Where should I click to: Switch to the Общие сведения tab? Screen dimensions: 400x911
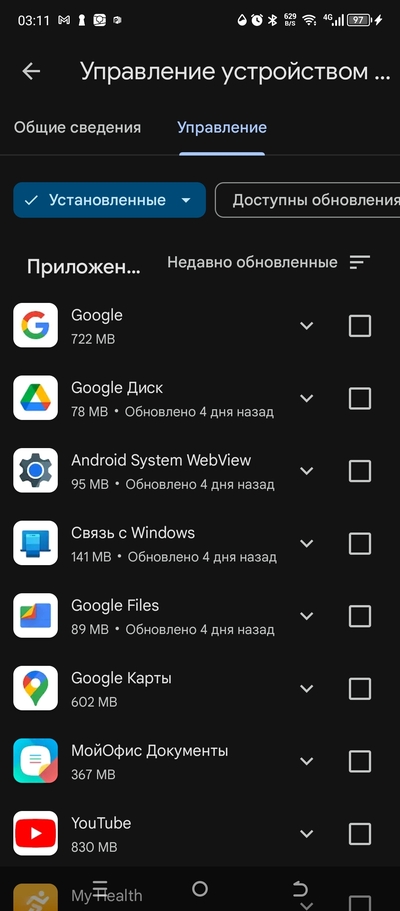click(77, 127)
